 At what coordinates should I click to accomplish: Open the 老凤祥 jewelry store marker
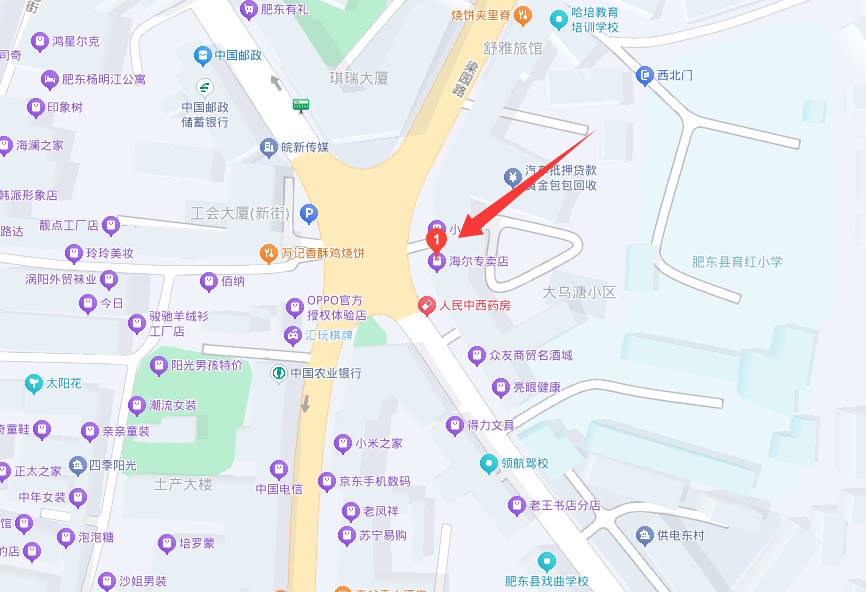pyautogui.click(x=350, y=511)
